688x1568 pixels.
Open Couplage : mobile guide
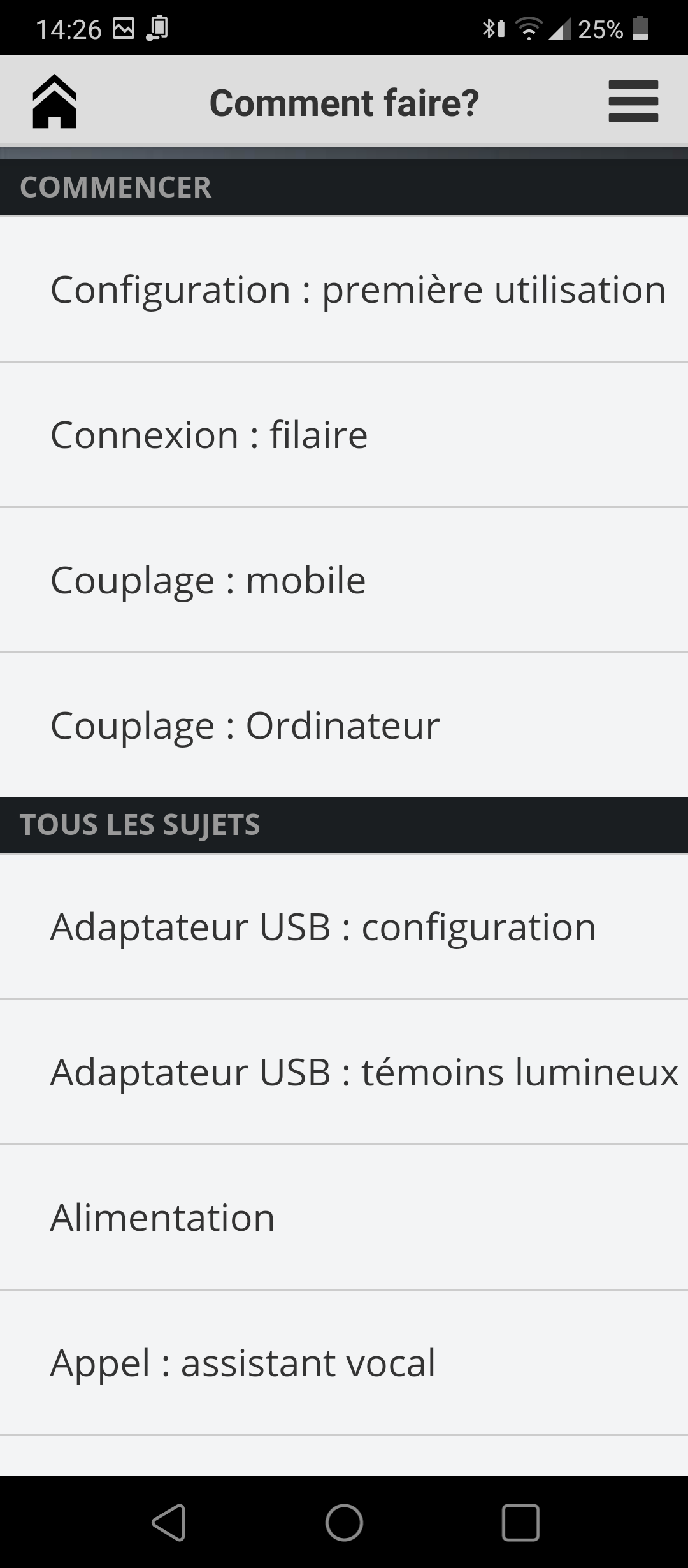point(344,580)
